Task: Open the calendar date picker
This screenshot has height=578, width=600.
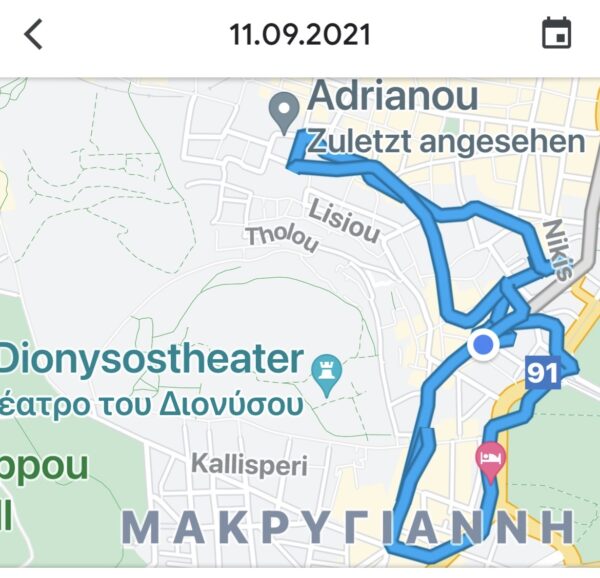Action: (556, 33)
